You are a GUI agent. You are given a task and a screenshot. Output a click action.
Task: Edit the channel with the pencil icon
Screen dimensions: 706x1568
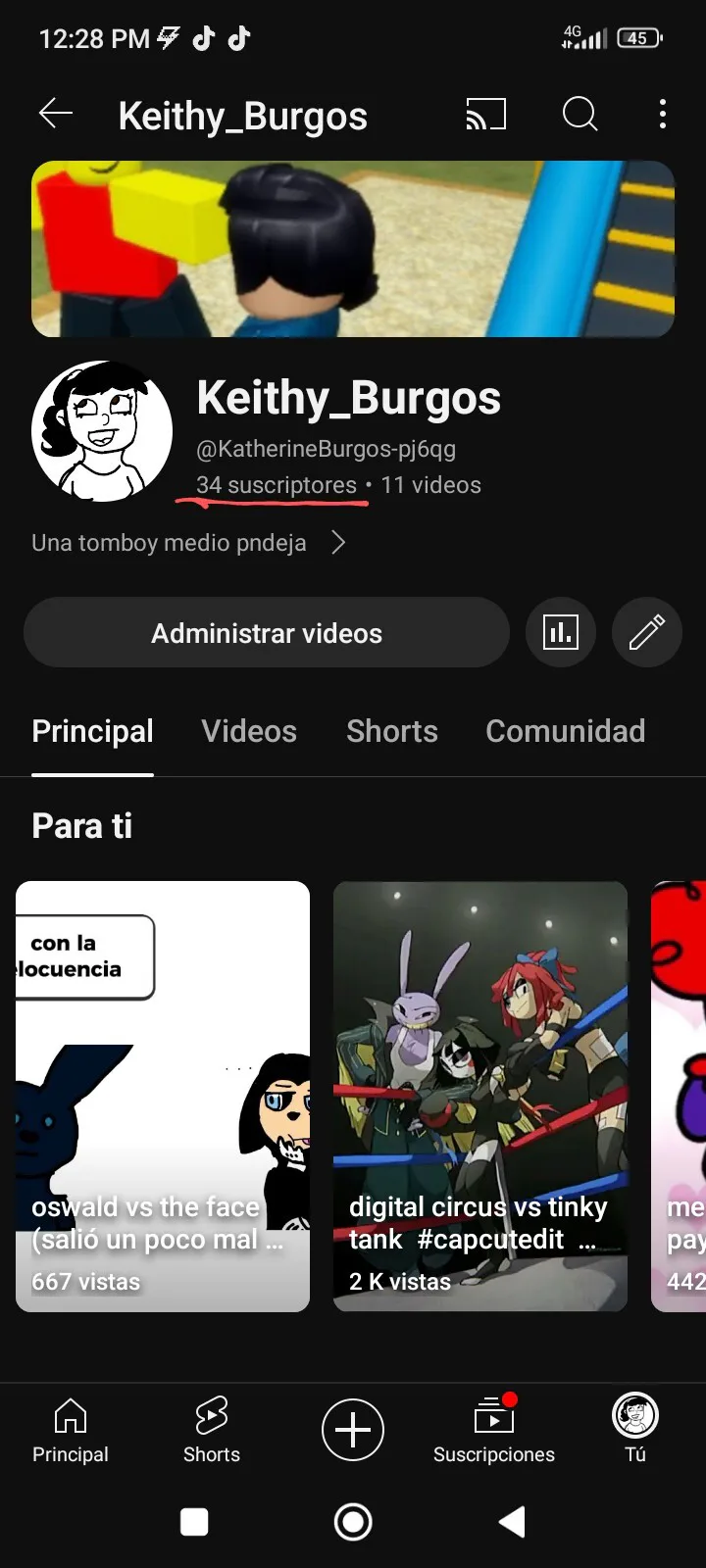[x=646, y=633]
